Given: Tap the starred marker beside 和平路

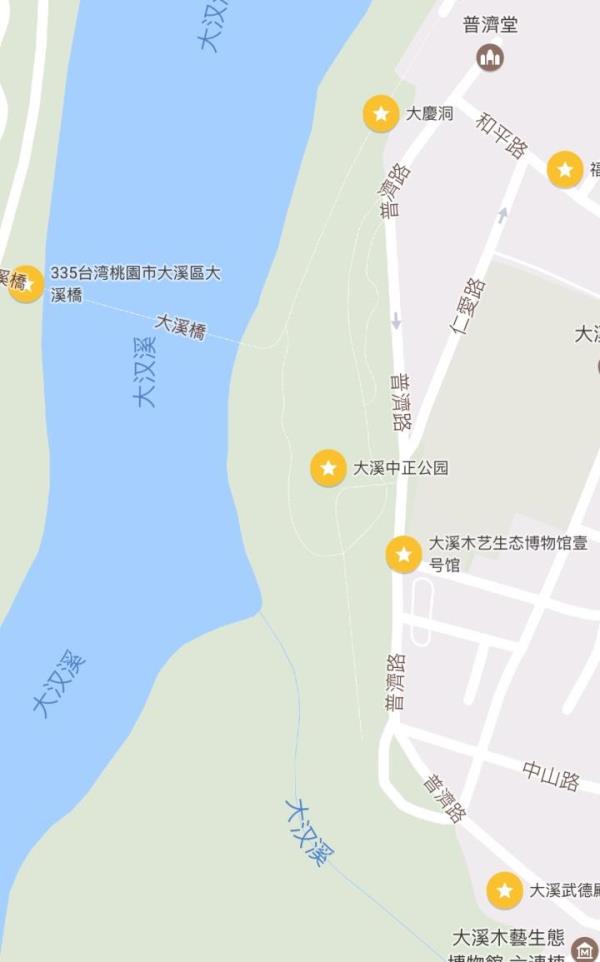Looking at the screenshot, I should coord(565,169).
